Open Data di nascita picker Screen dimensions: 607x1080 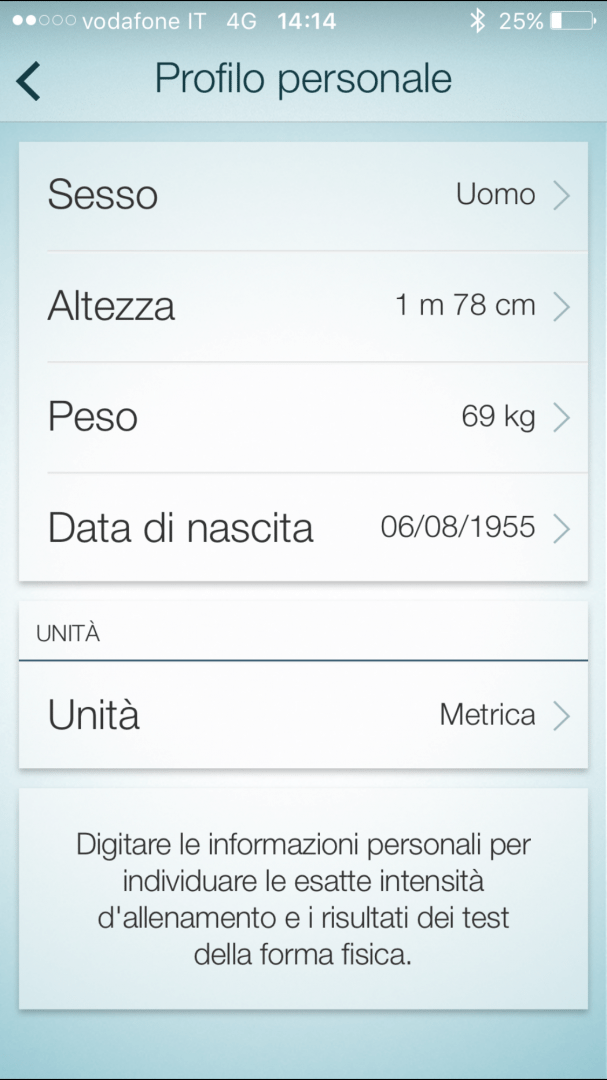tap(303, 528)
